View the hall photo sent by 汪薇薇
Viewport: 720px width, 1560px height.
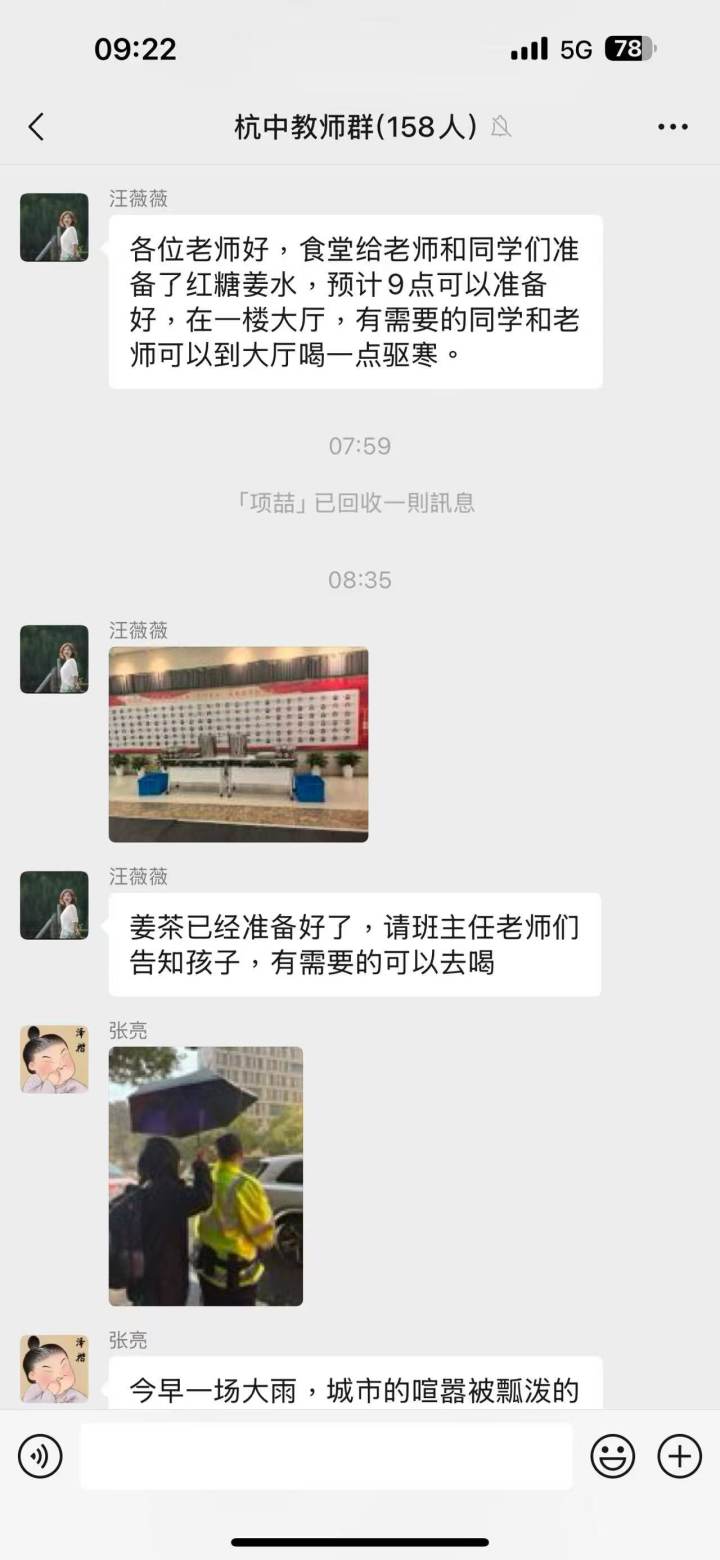click(238, 744)
